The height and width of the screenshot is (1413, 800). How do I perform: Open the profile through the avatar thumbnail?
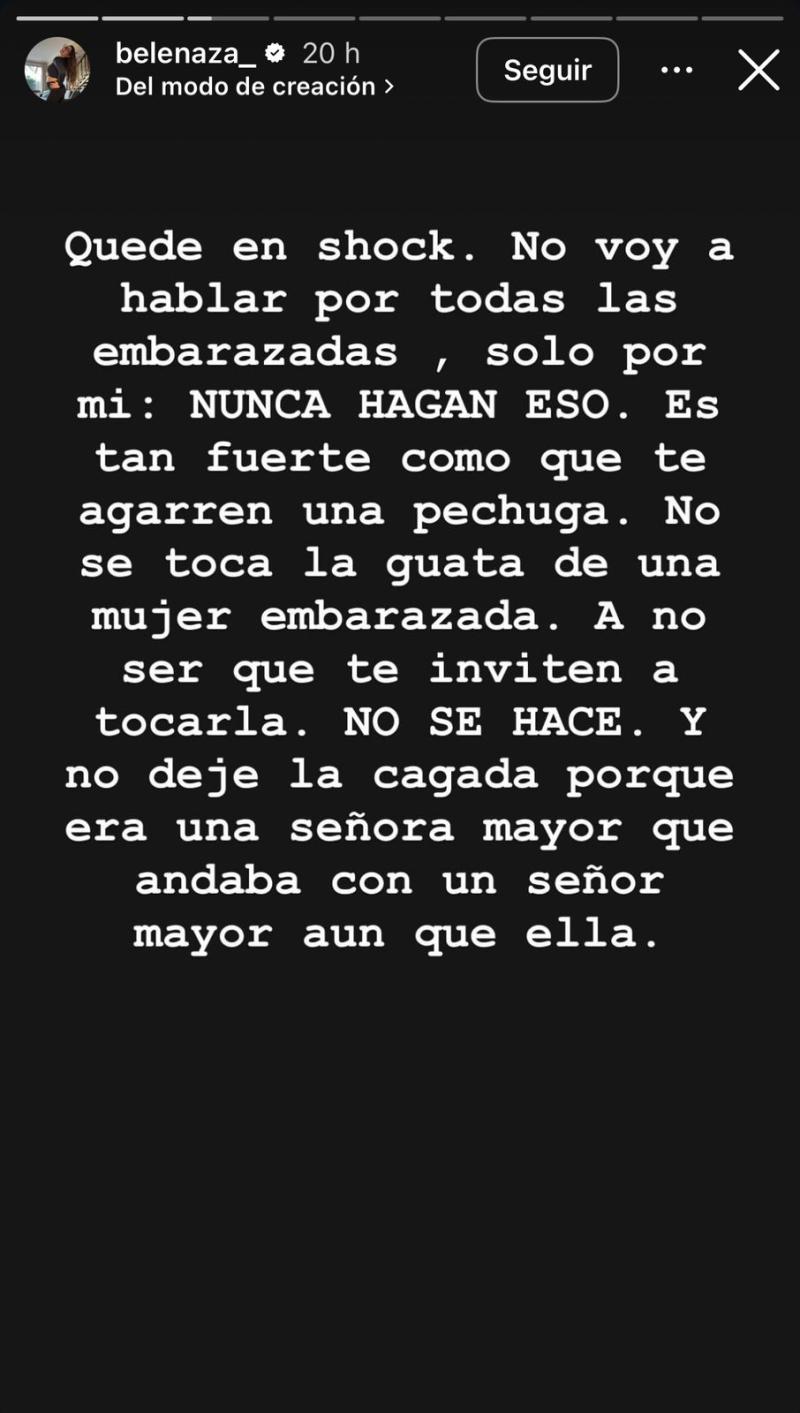coord(58,70)
